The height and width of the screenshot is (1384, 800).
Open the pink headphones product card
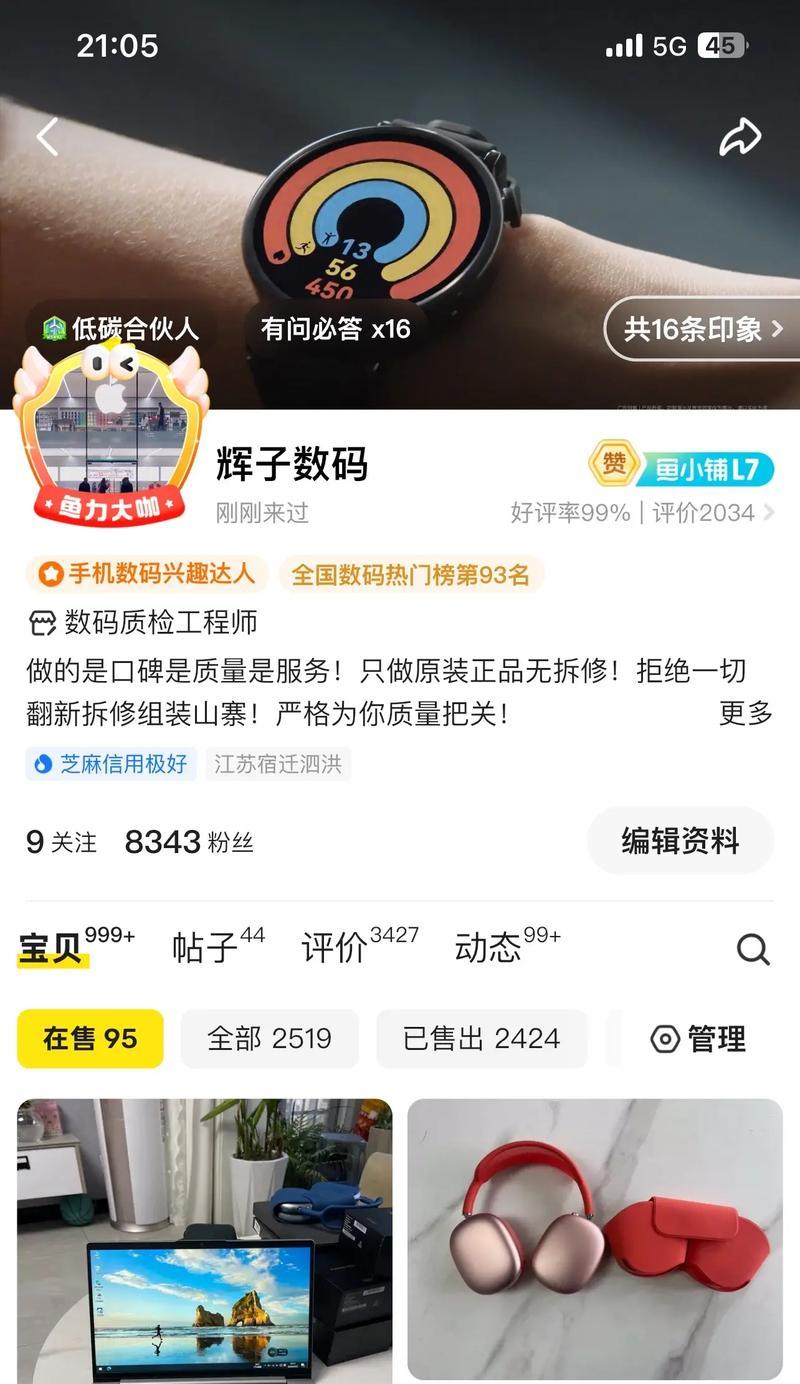(595, 1238)
